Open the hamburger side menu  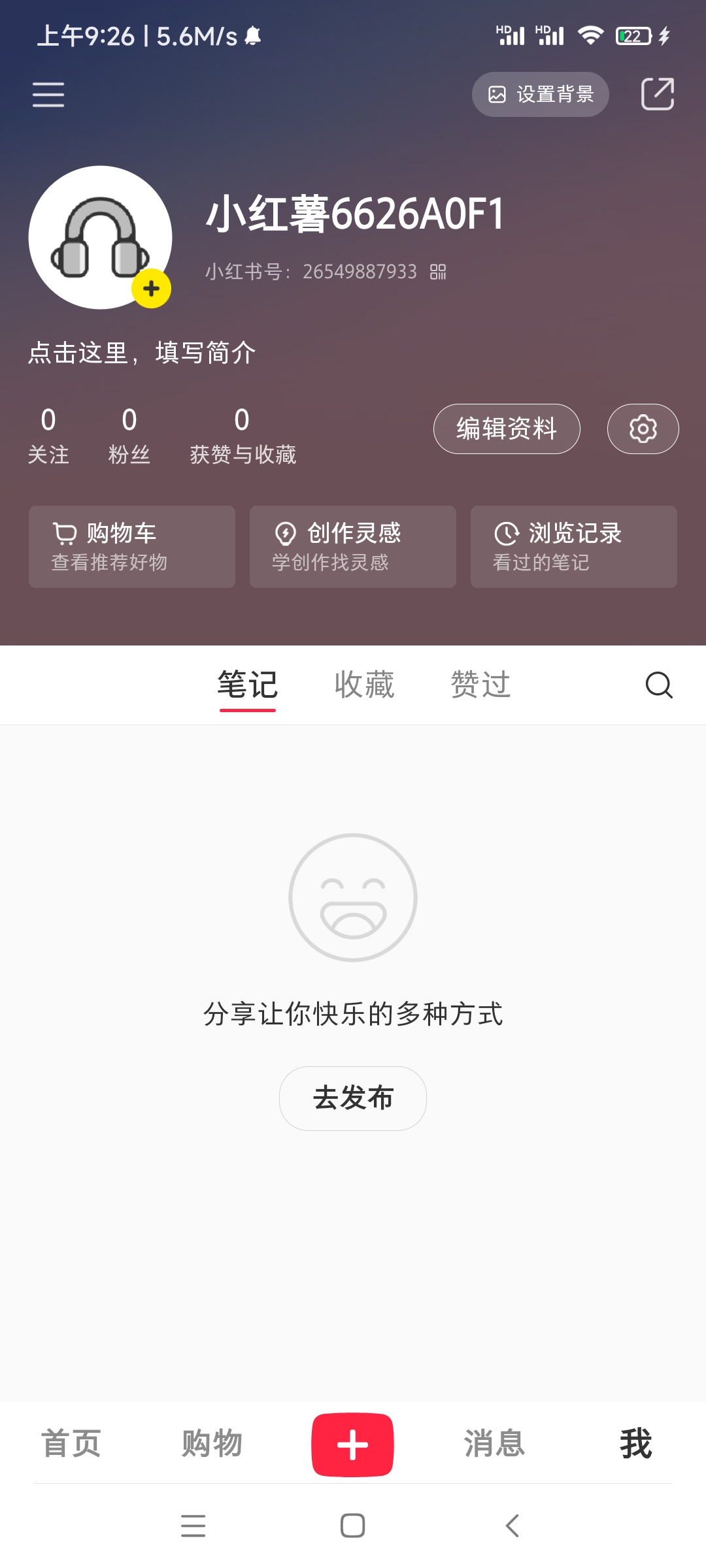pos(48,95)
